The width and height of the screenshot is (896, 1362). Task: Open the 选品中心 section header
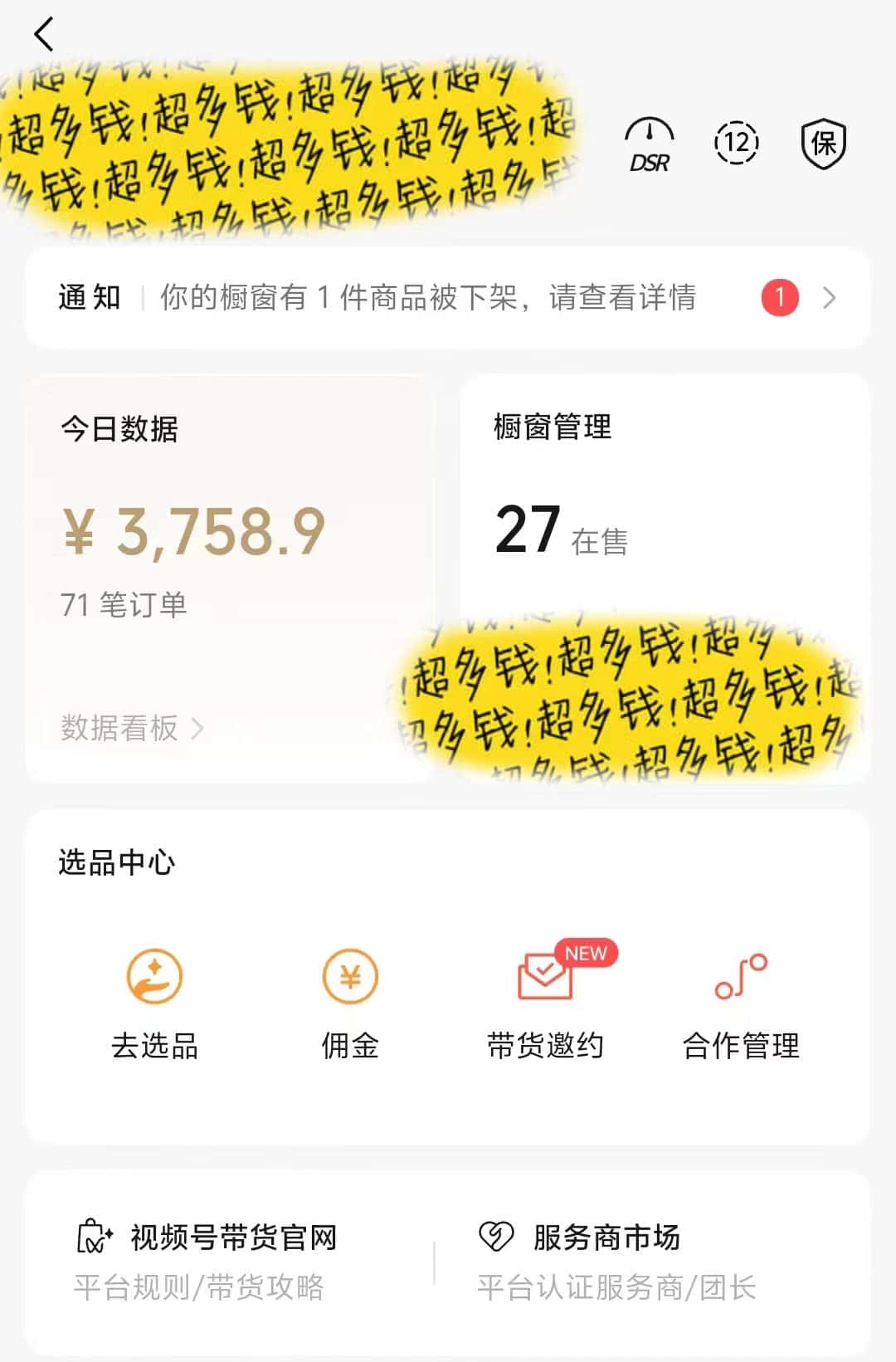(116, 862)
